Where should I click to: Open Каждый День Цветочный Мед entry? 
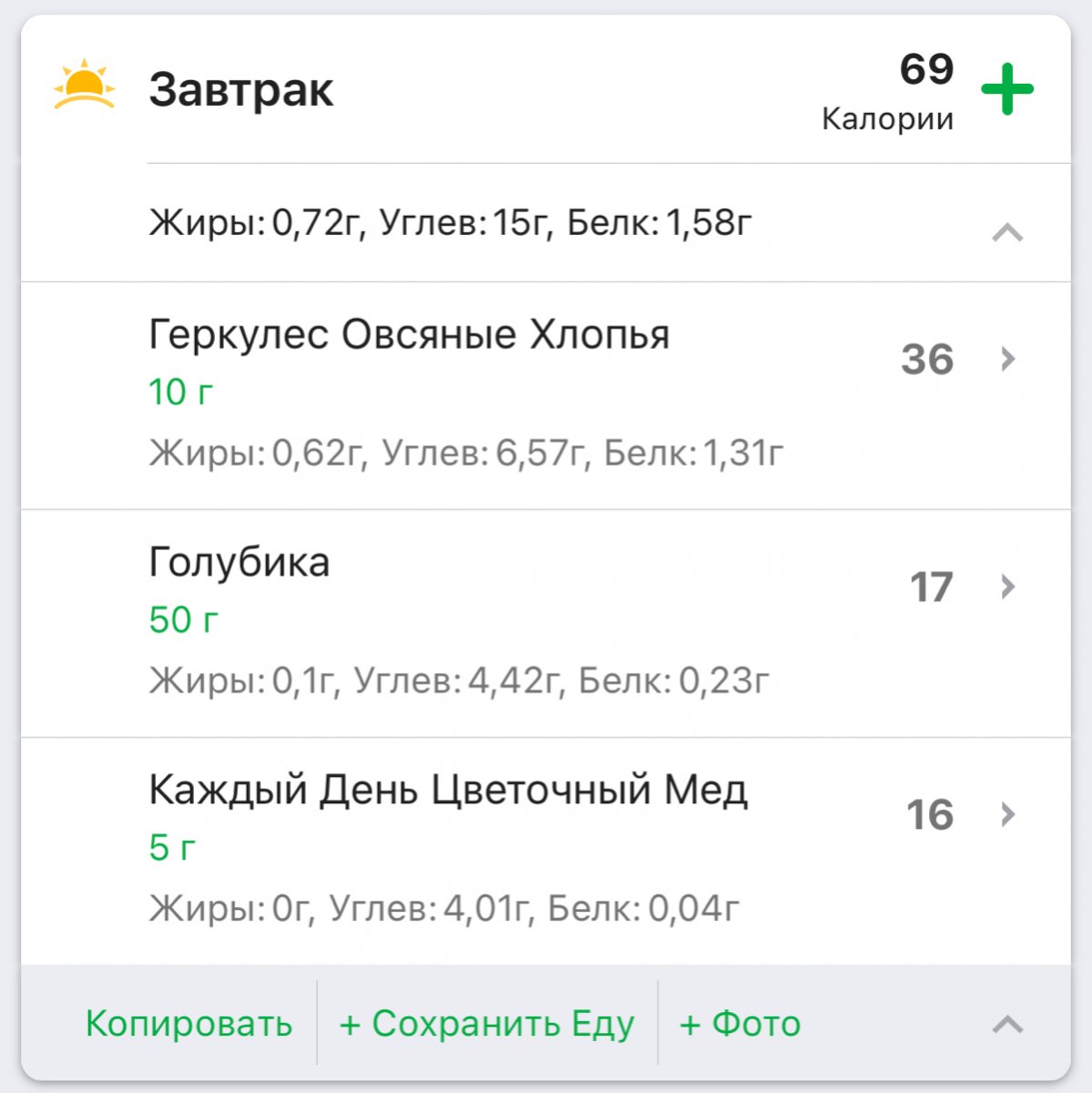pos(546,850)
